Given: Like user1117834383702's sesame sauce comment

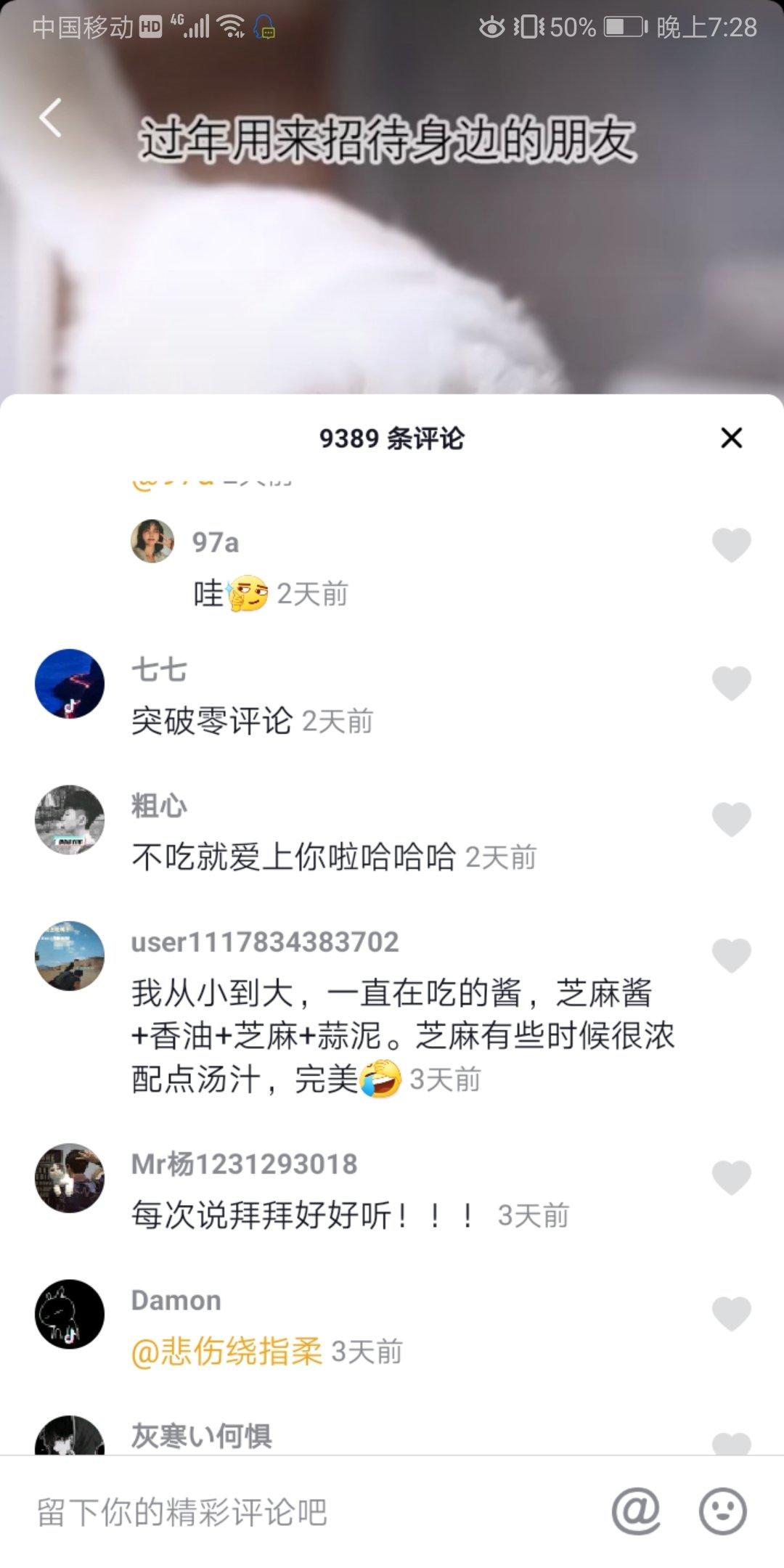Looking at the screenshot, I should pos(731,955).
